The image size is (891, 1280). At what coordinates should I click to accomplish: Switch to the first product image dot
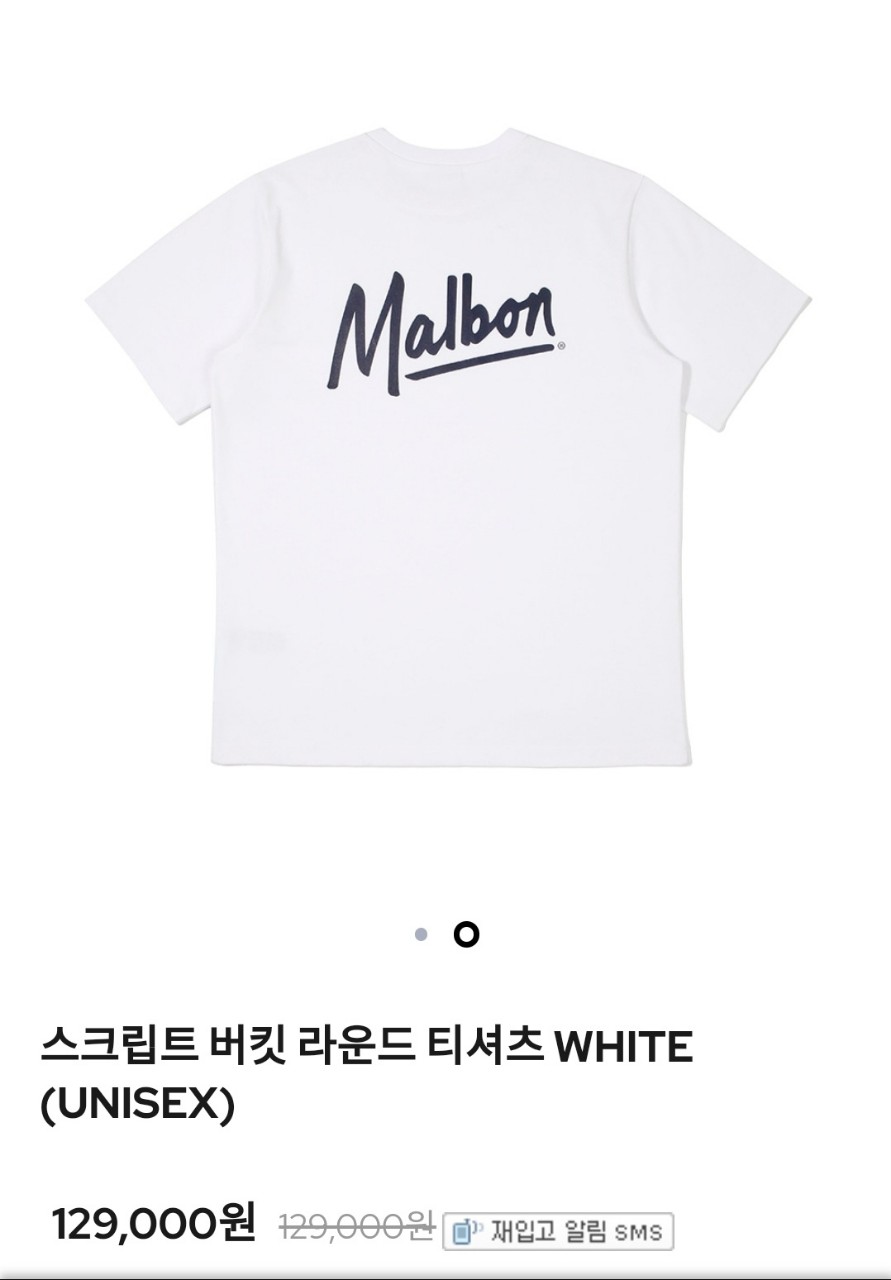tap(421, 934)
